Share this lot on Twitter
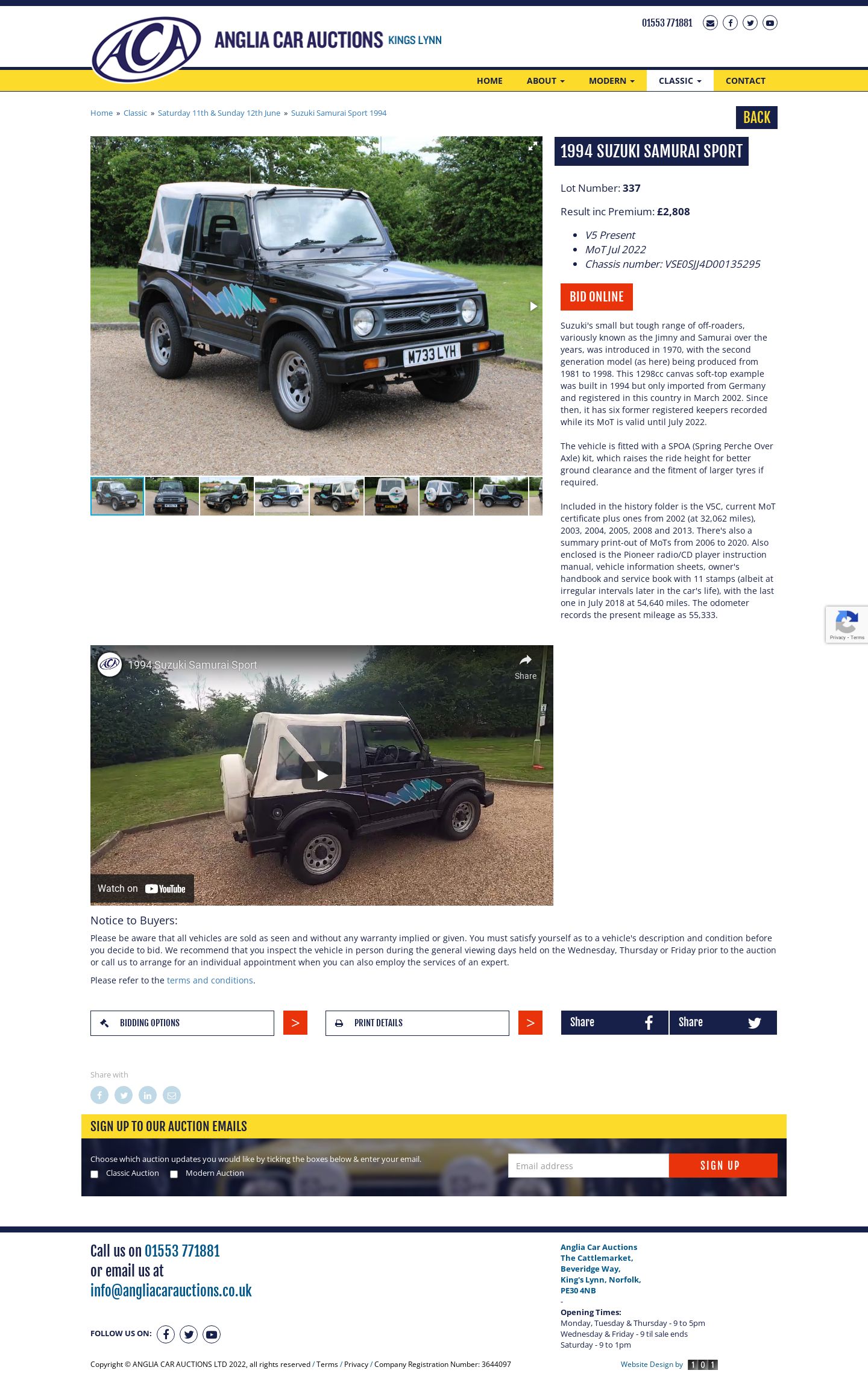 [723, 1023]
